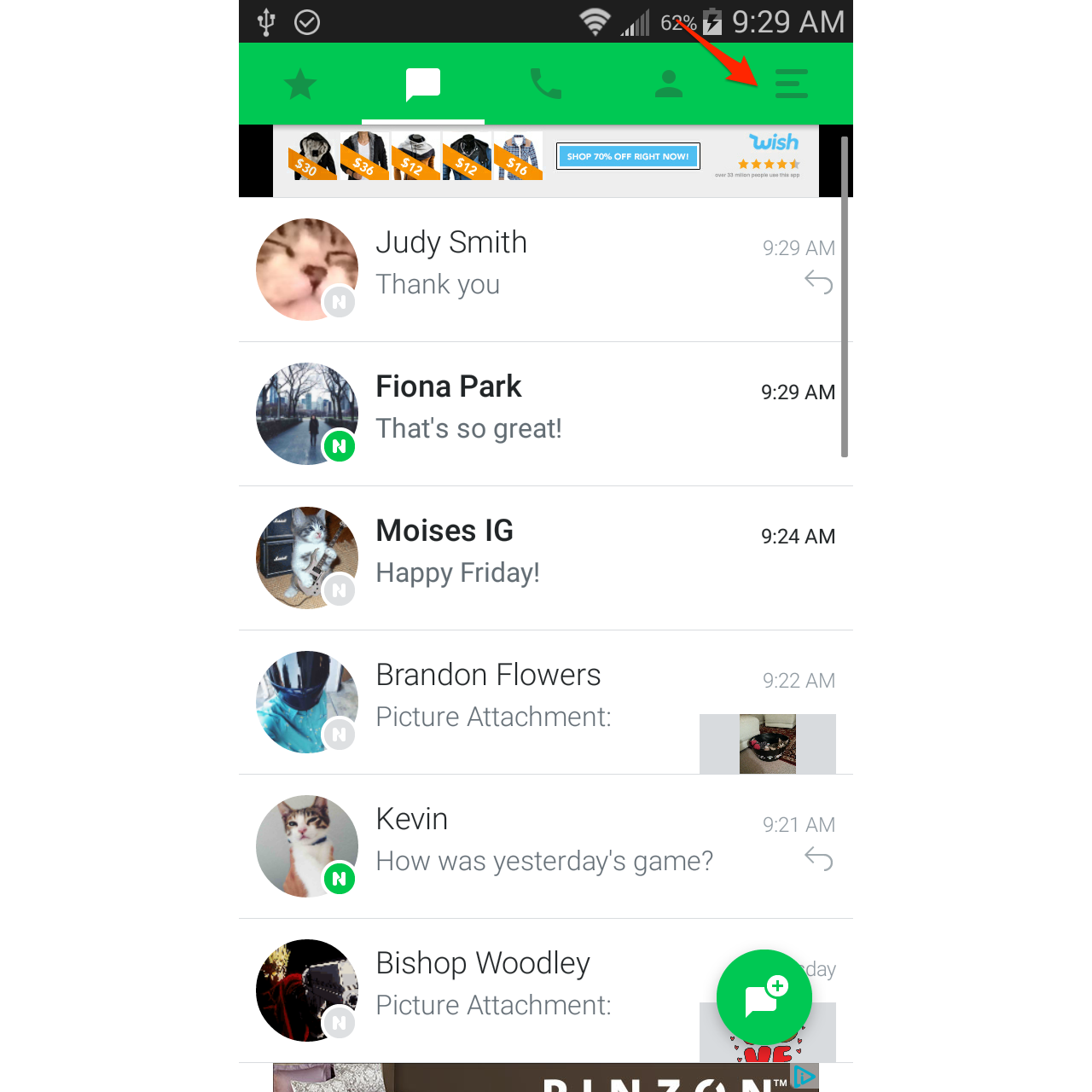Open the hamburger menu

click(791, 84)
